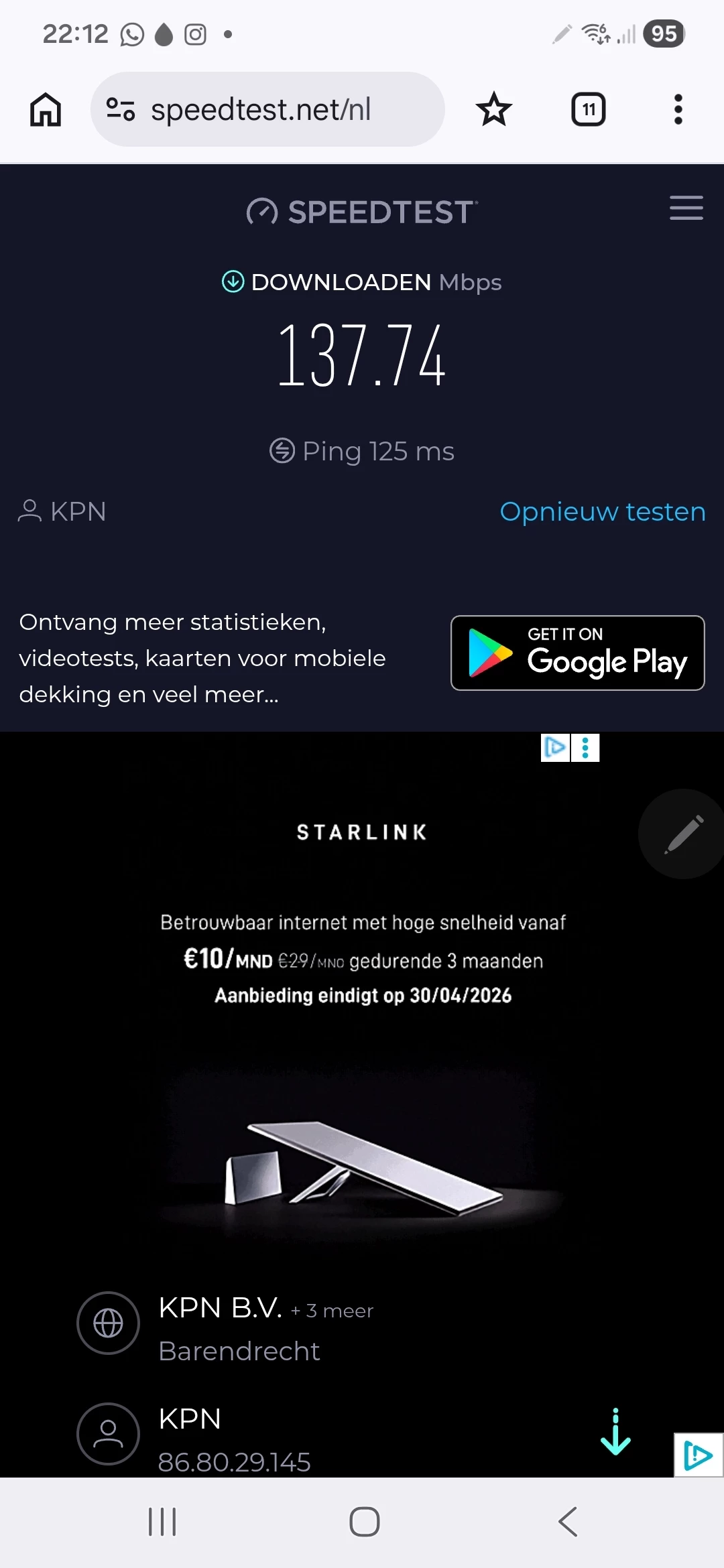Open the ad options three-dot icon

point(585,748)
